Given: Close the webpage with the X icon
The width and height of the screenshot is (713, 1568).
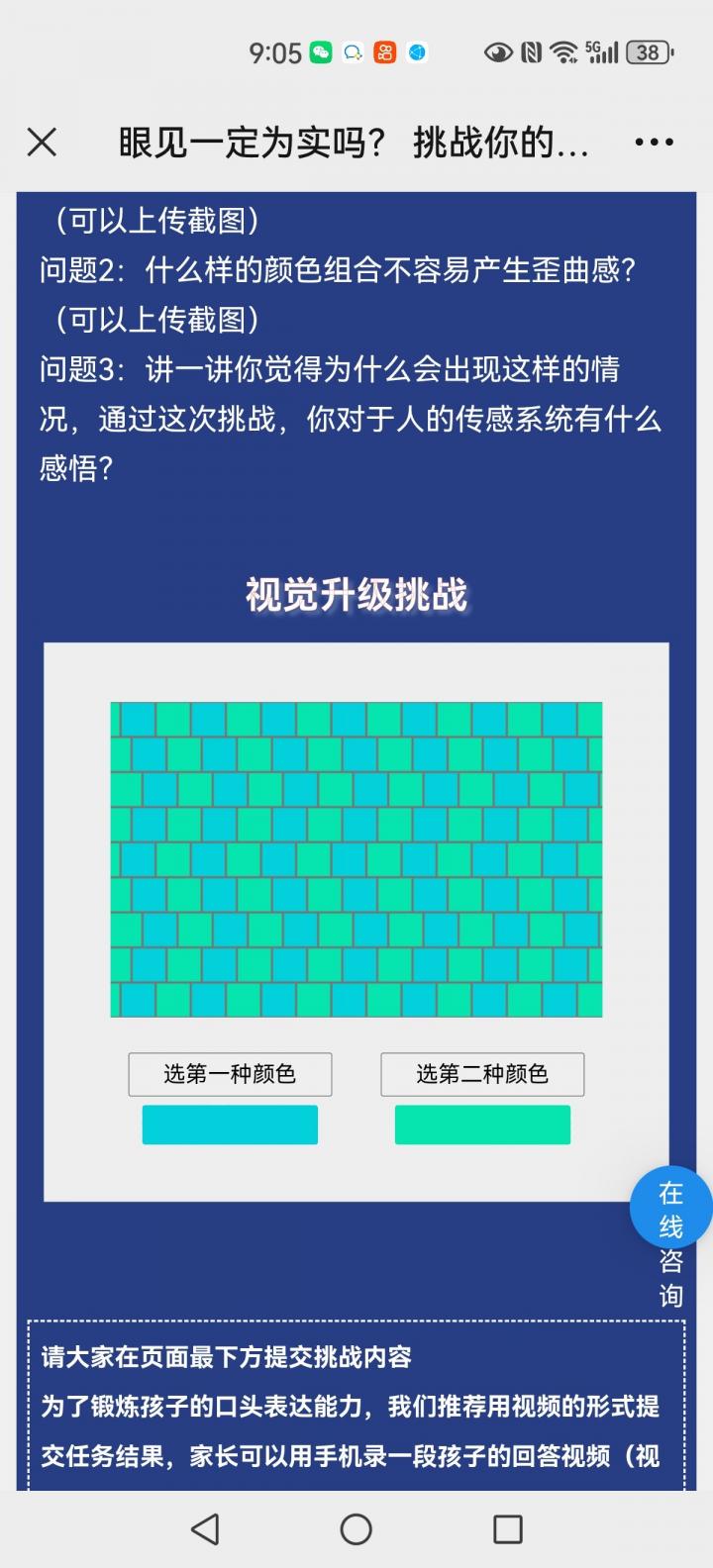Looking at the screenshot, I should click(42, 143).
